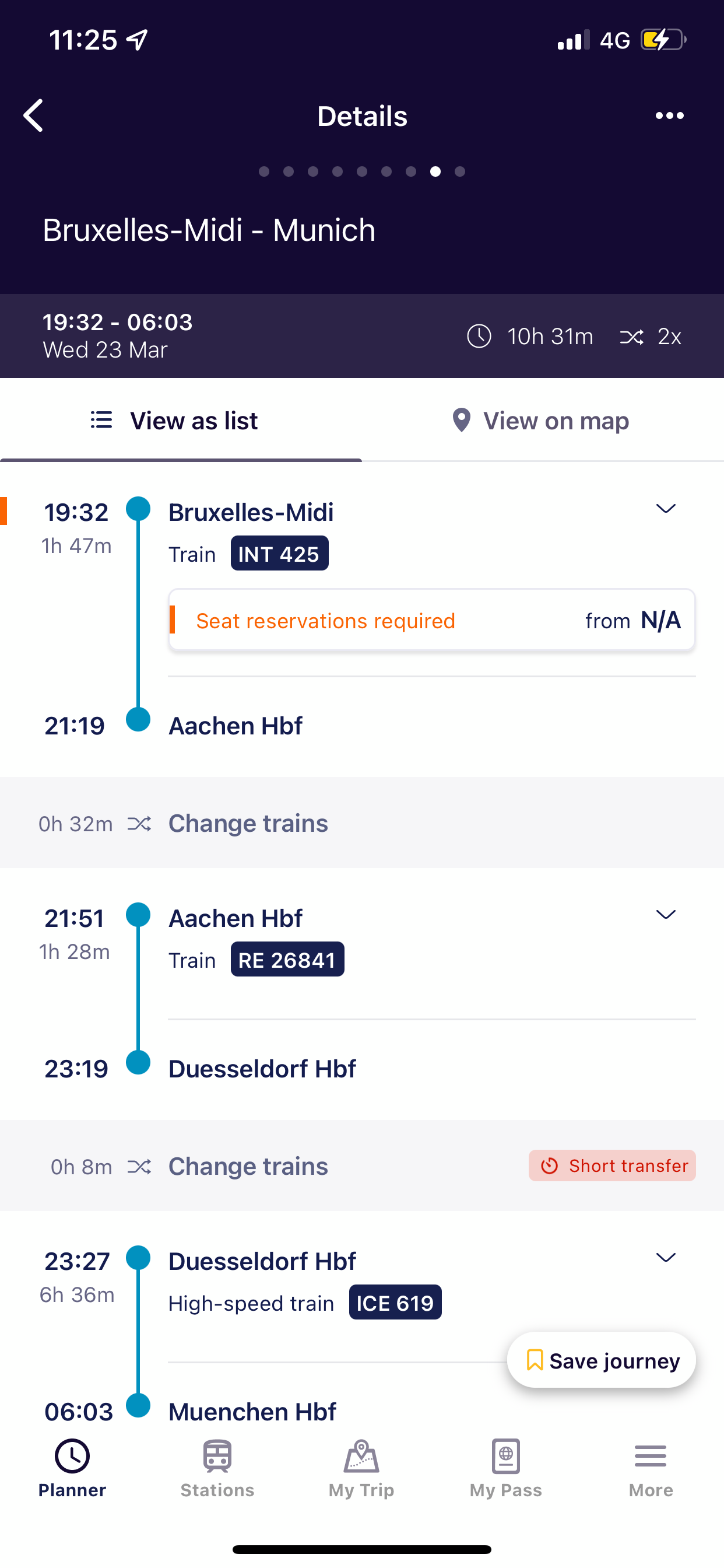This screenshot has width=724, height=1568.
Task: Go to My Trip tab
Action: (x=361, y=1468)
